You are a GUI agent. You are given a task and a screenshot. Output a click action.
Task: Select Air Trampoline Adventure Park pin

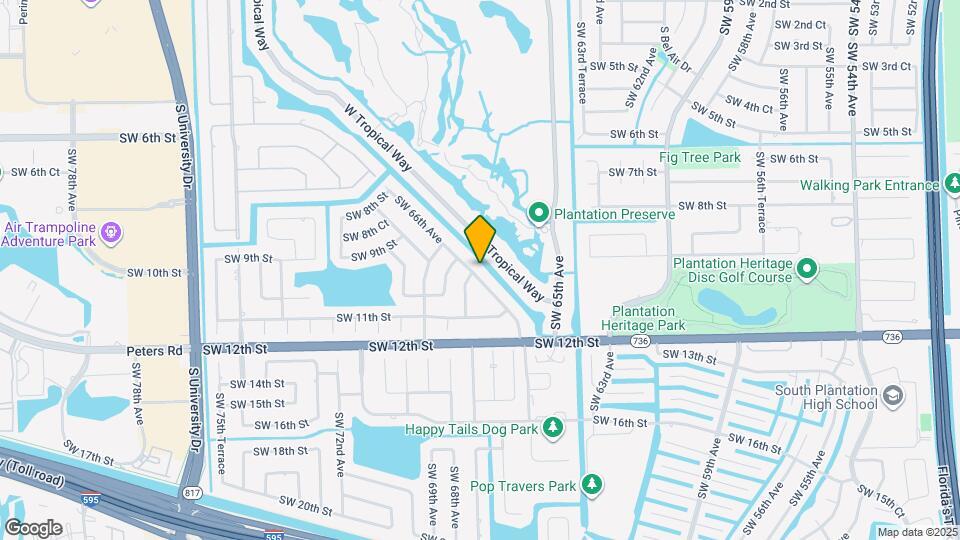[x=111, y=232]
